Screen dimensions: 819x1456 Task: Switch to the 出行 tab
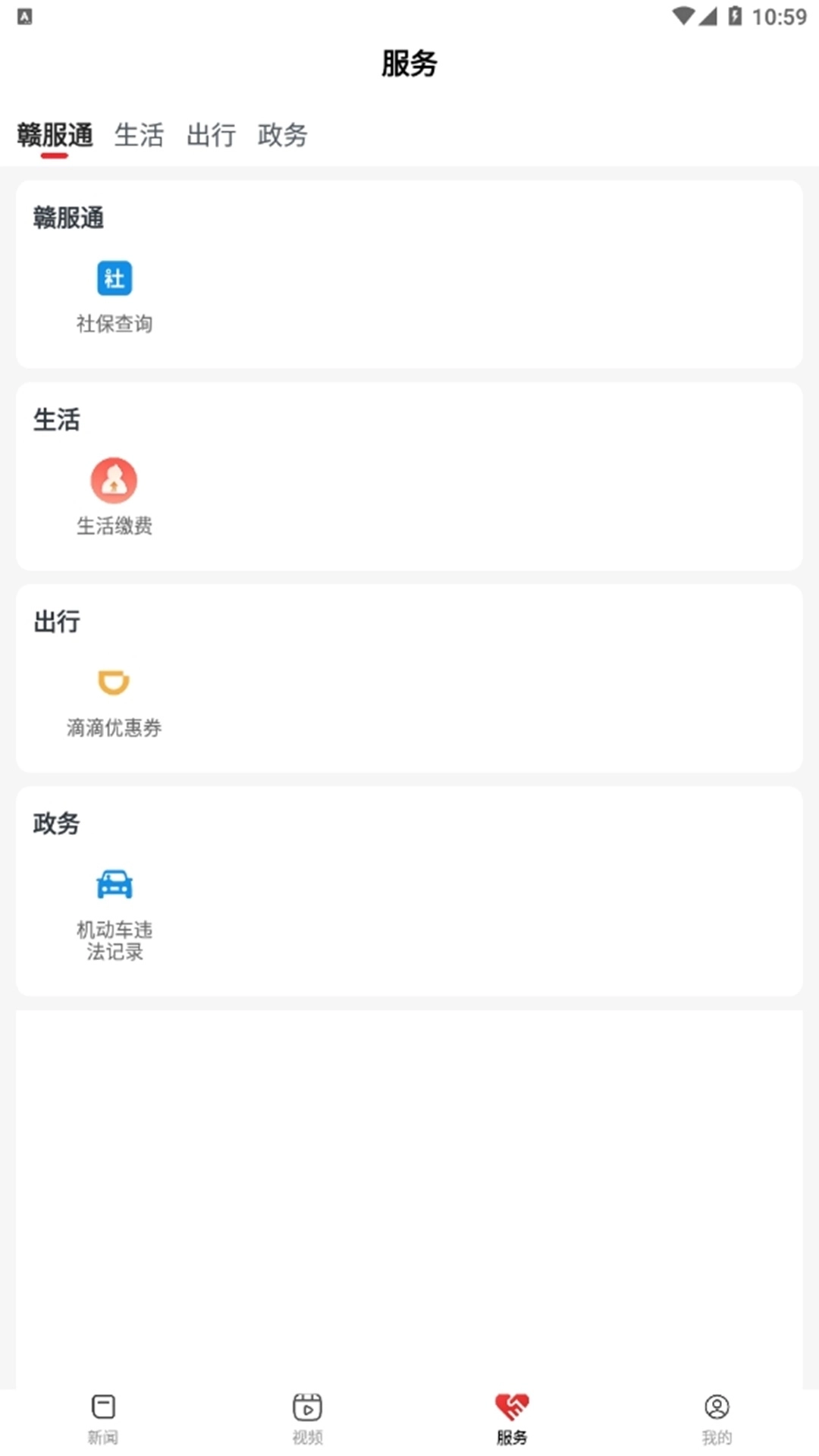click(x=212, y=136)
